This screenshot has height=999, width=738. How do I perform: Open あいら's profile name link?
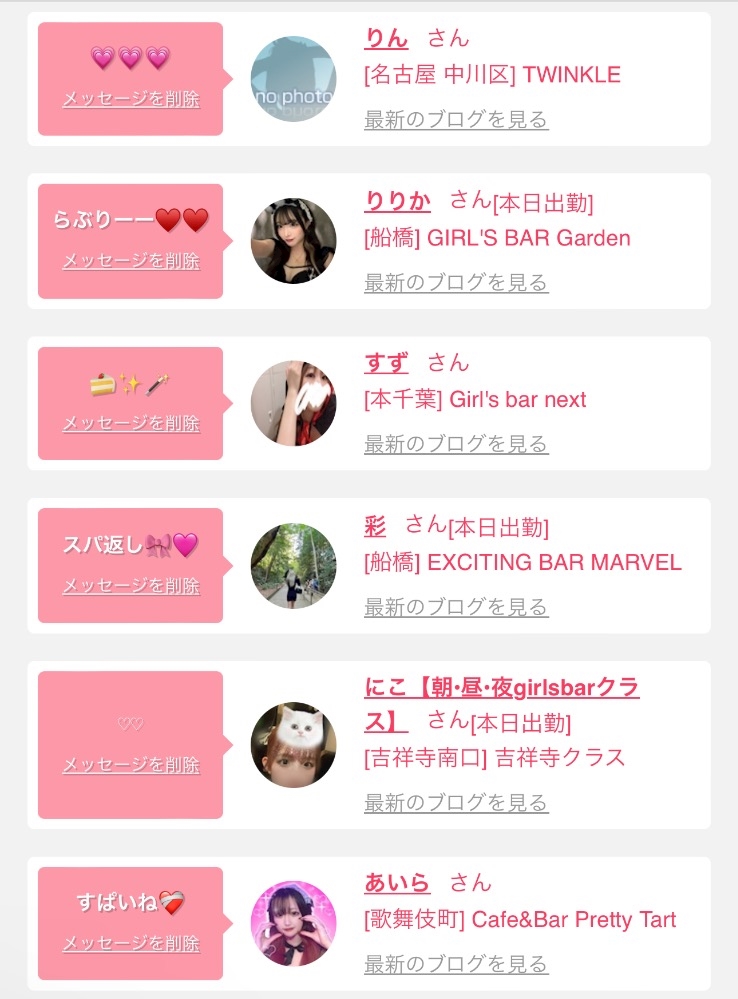(397, 883)
